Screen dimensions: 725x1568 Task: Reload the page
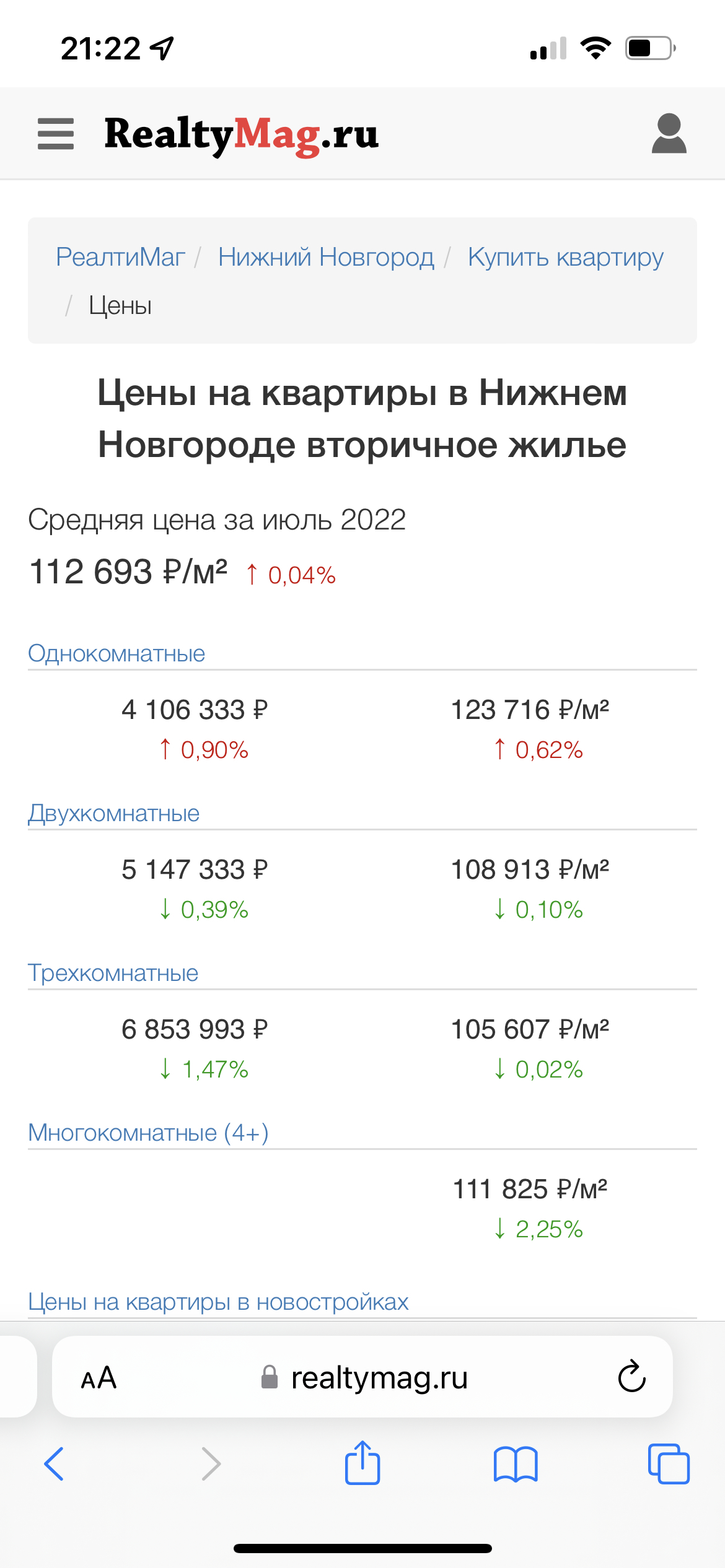(631, 1377)
